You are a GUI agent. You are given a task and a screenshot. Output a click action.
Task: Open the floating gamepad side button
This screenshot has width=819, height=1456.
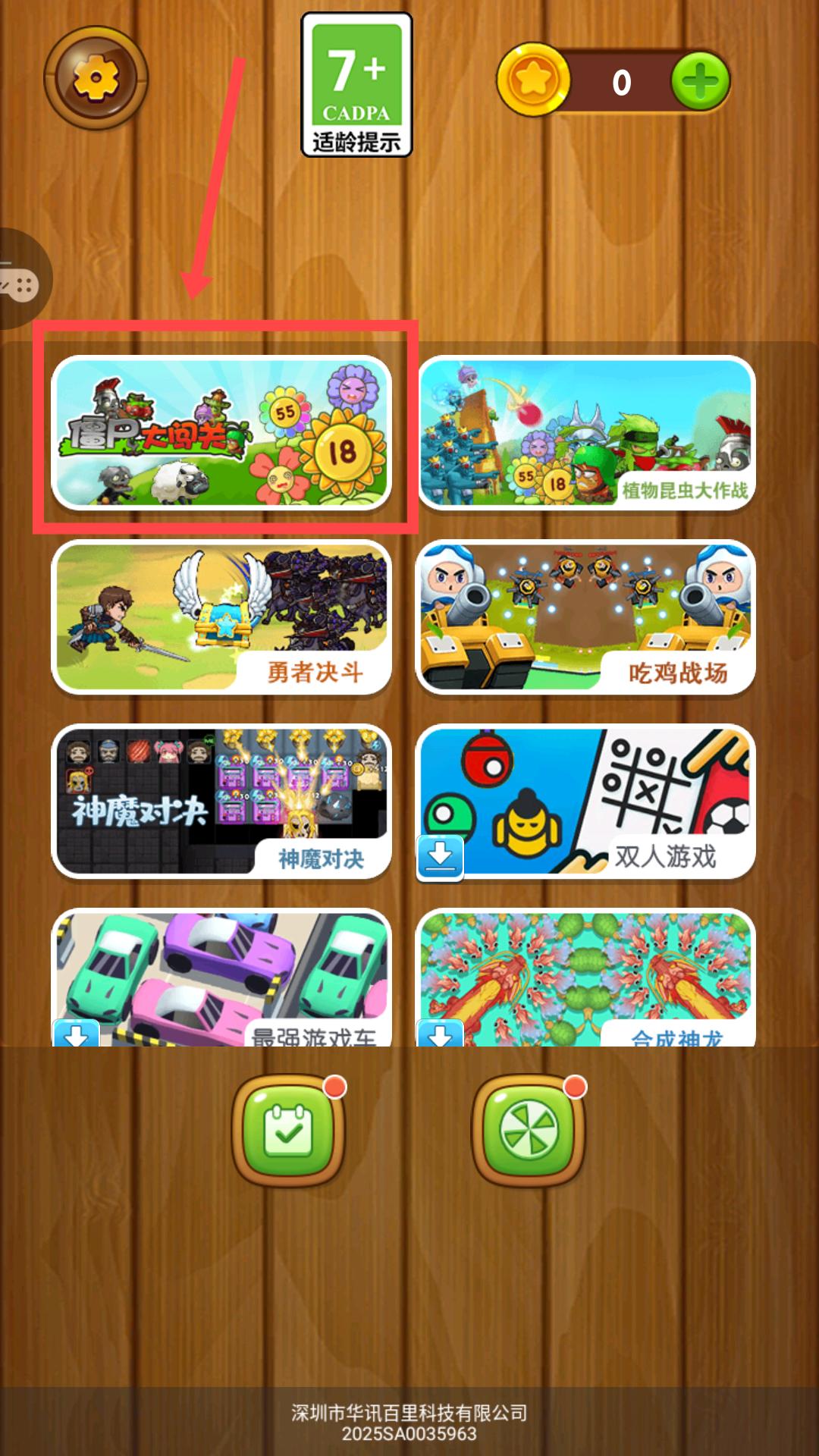(x=20, y=279)
